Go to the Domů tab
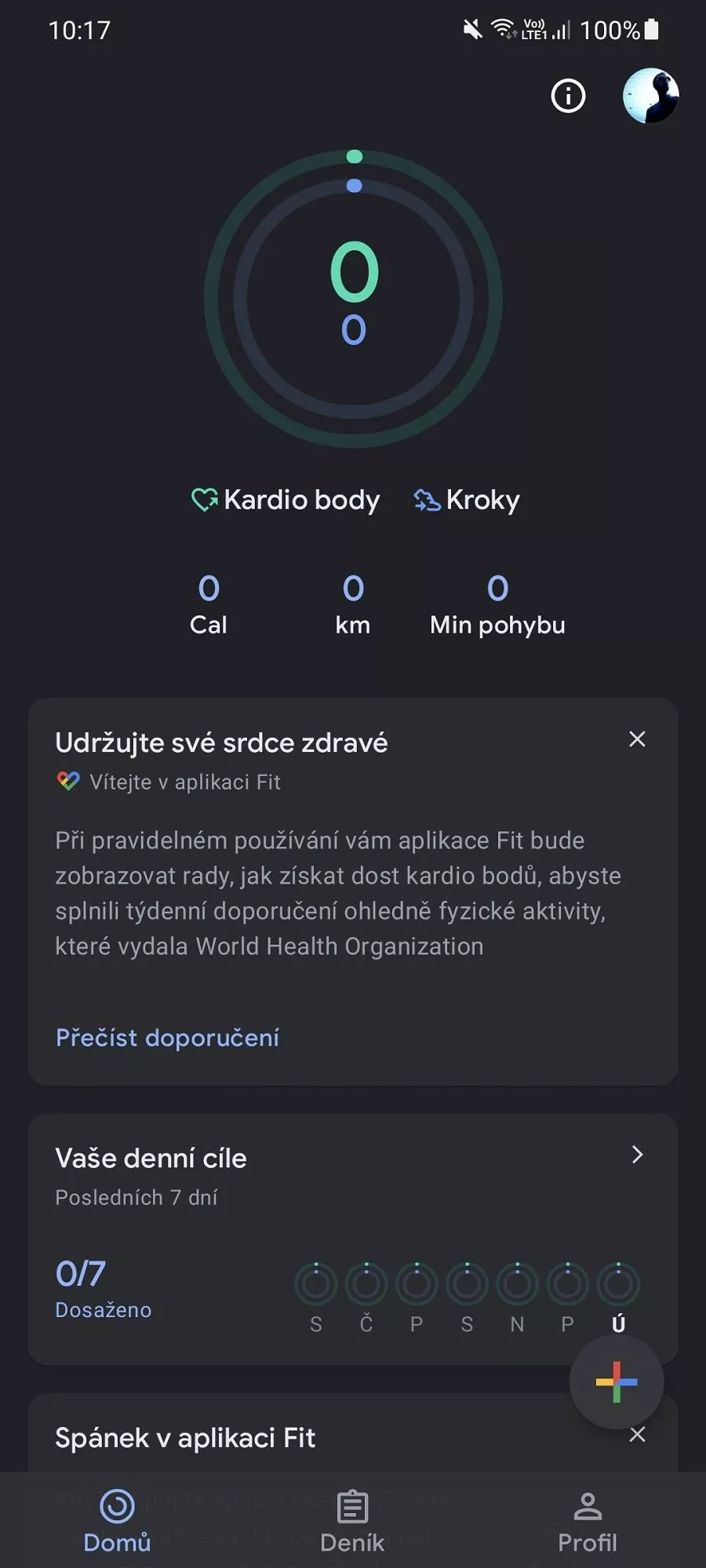This screenshot has height=1568, width=706. coord(117,1521)
